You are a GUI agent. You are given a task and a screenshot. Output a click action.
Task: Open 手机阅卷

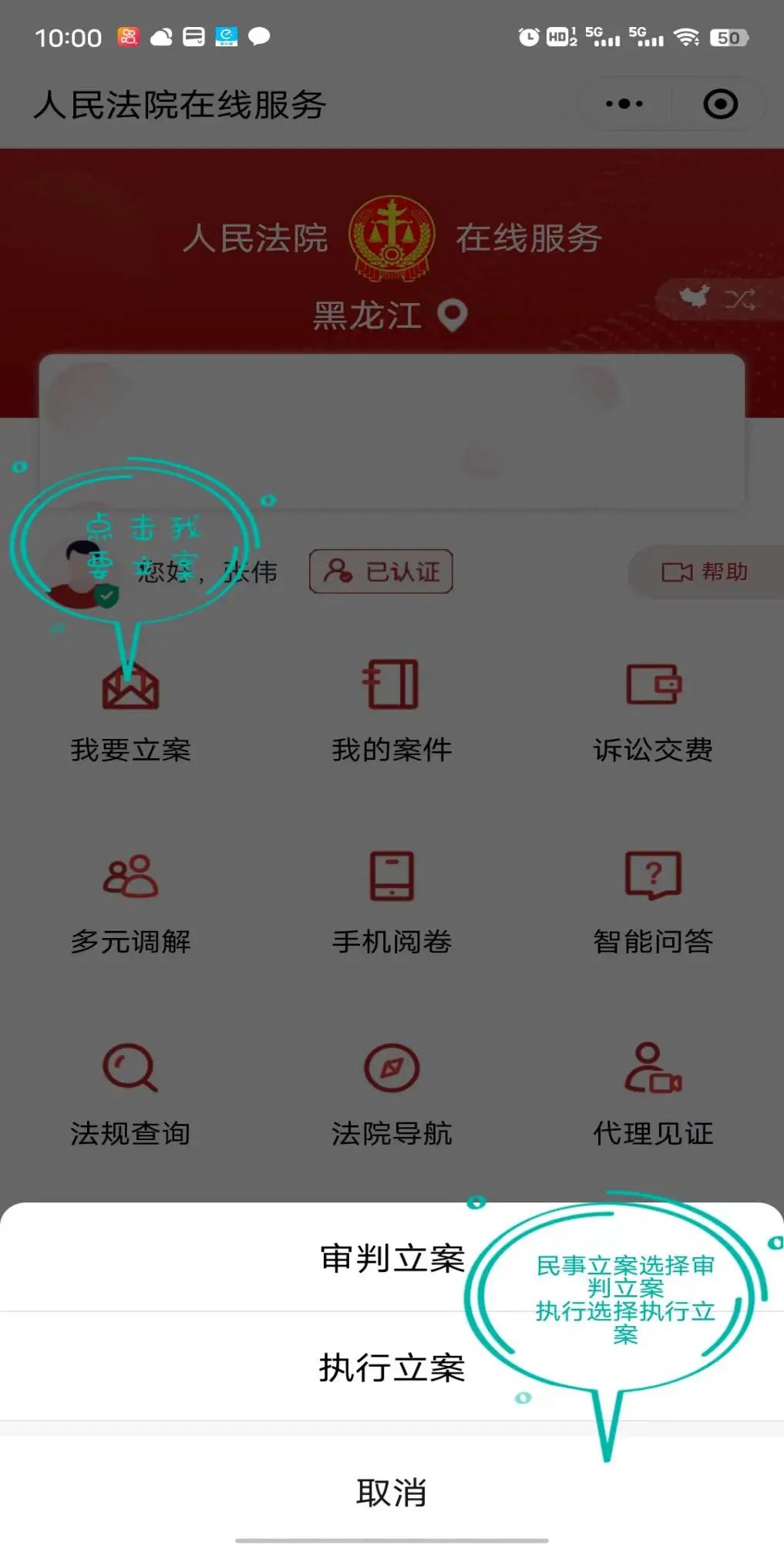[392, 902]
